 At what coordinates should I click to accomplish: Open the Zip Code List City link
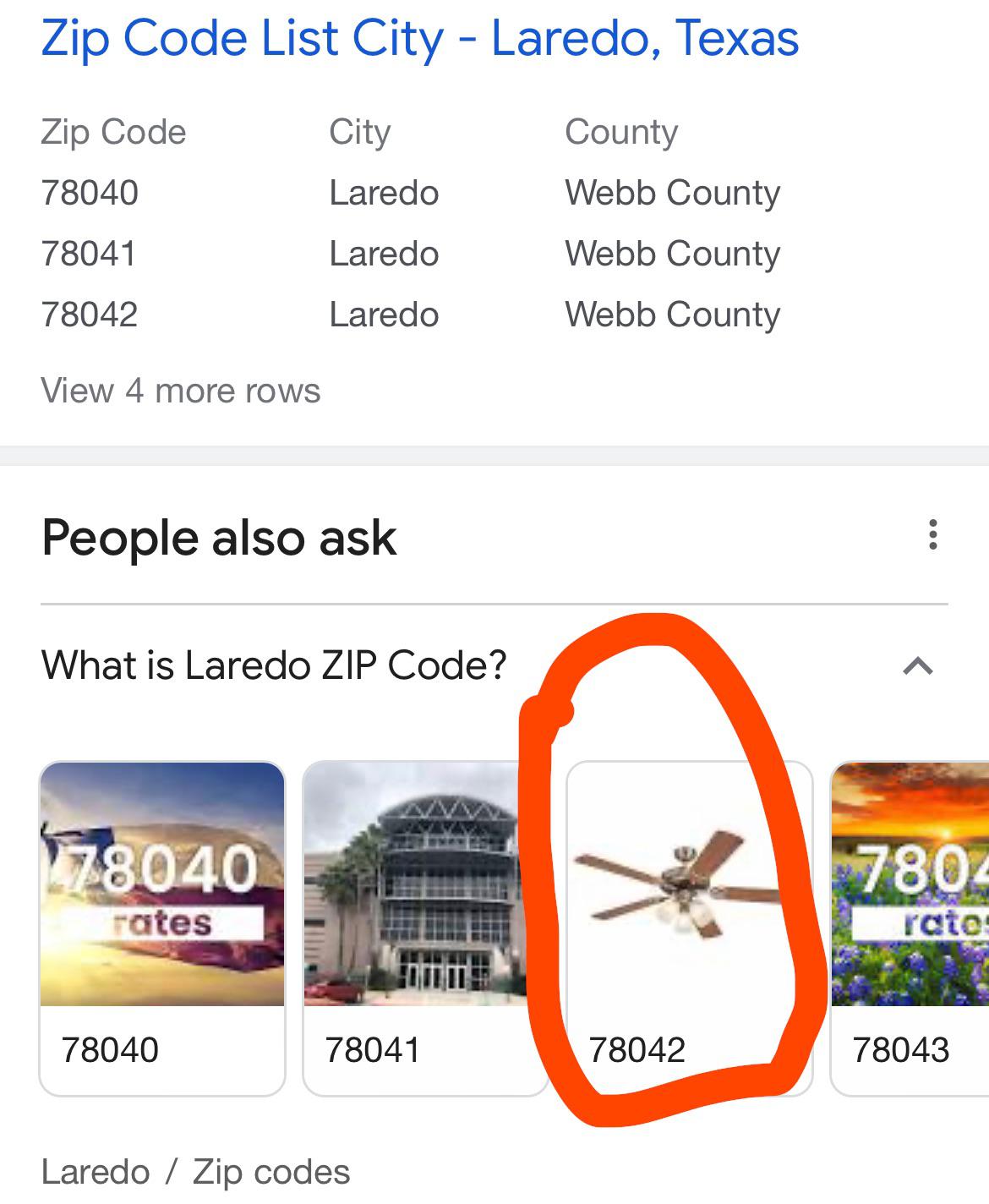(x=419, y=38)
